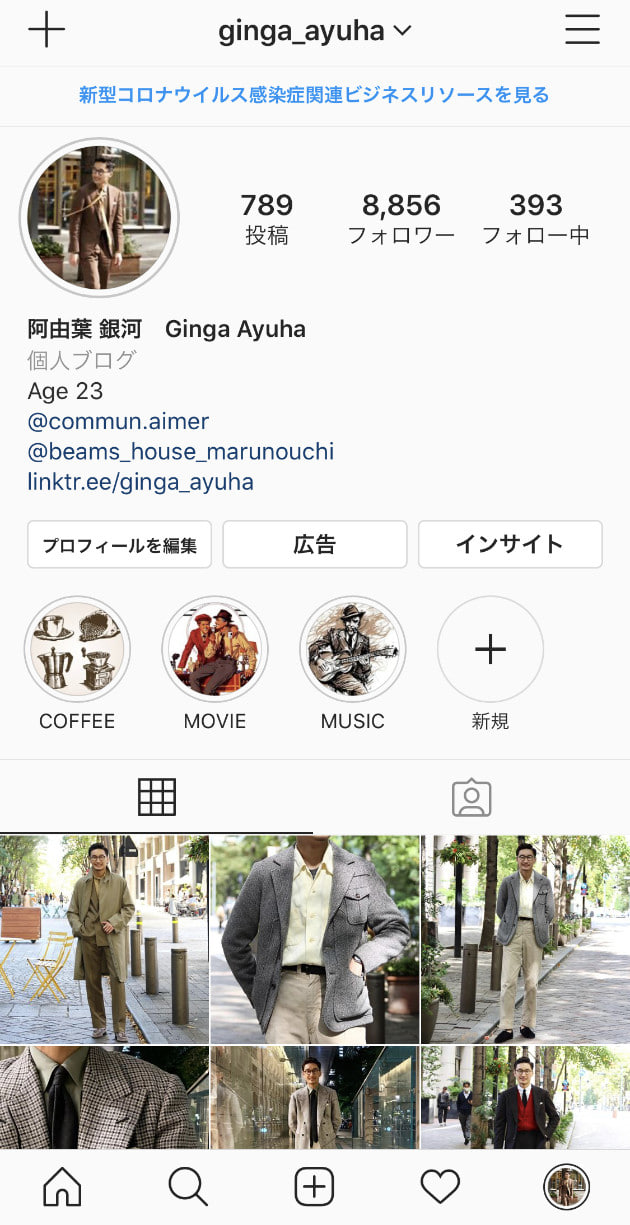Open the search and explore tab
Screen dimensions: 630x1225
coord(188,1187)
